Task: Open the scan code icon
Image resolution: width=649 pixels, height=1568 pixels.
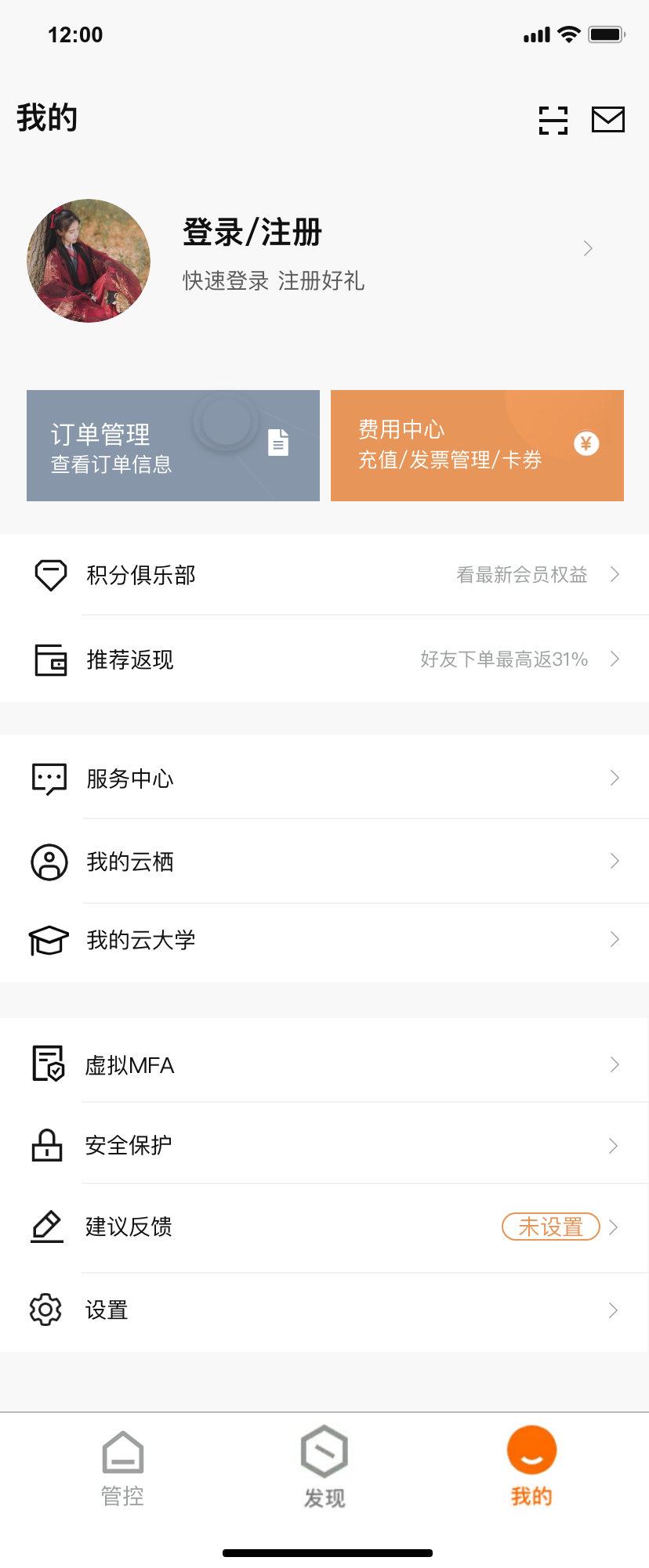Action: pos(553,121)
